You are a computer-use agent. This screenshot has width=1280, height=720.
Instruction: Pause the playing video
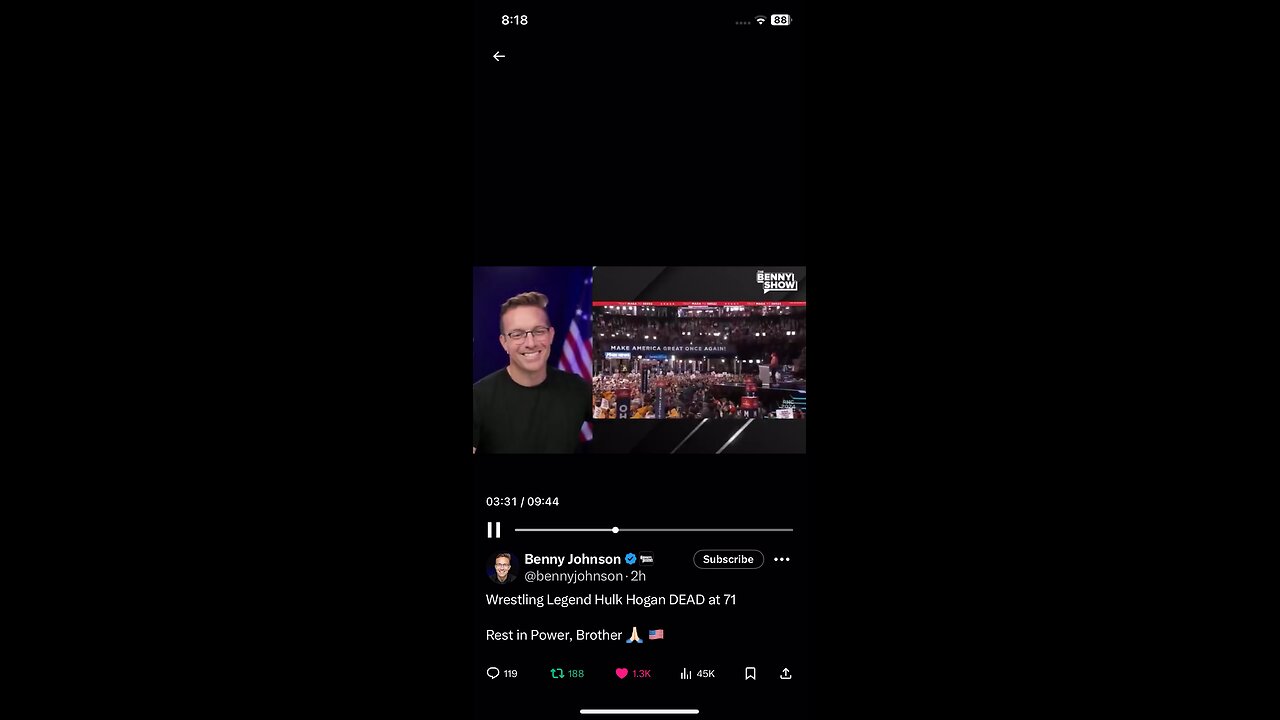click(494, 530)
